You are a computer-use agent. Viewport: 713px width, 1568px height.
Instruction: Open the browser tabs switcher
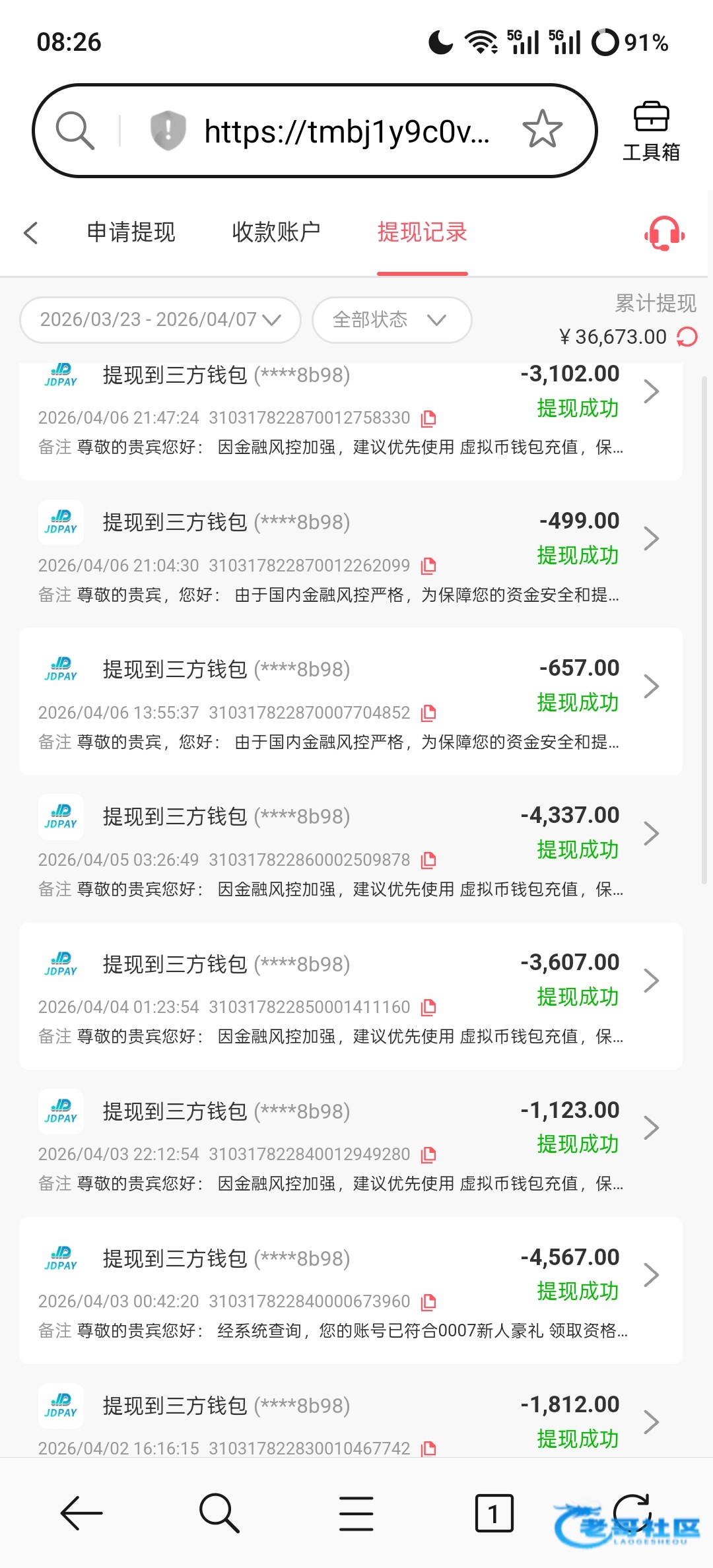coord(494,1513)
